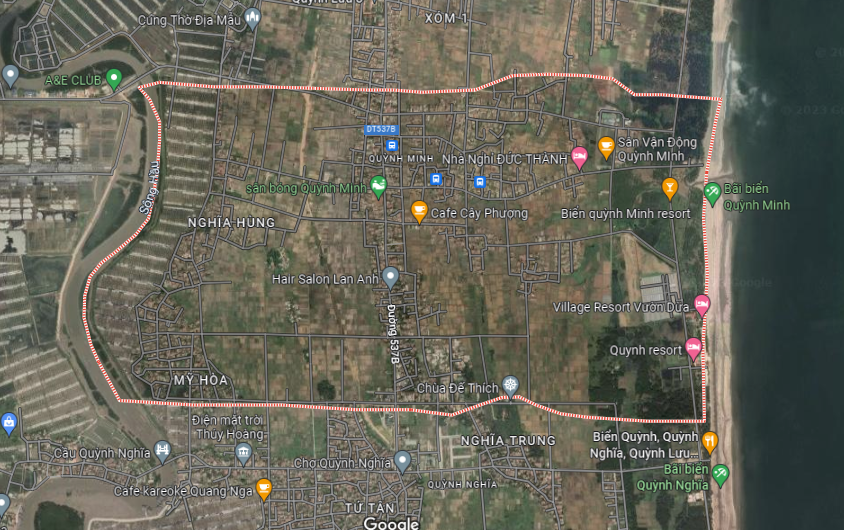
Task: Open the Cầu Quỳnh Nghĩa bridge pin
Action: [x=162, y=452]
